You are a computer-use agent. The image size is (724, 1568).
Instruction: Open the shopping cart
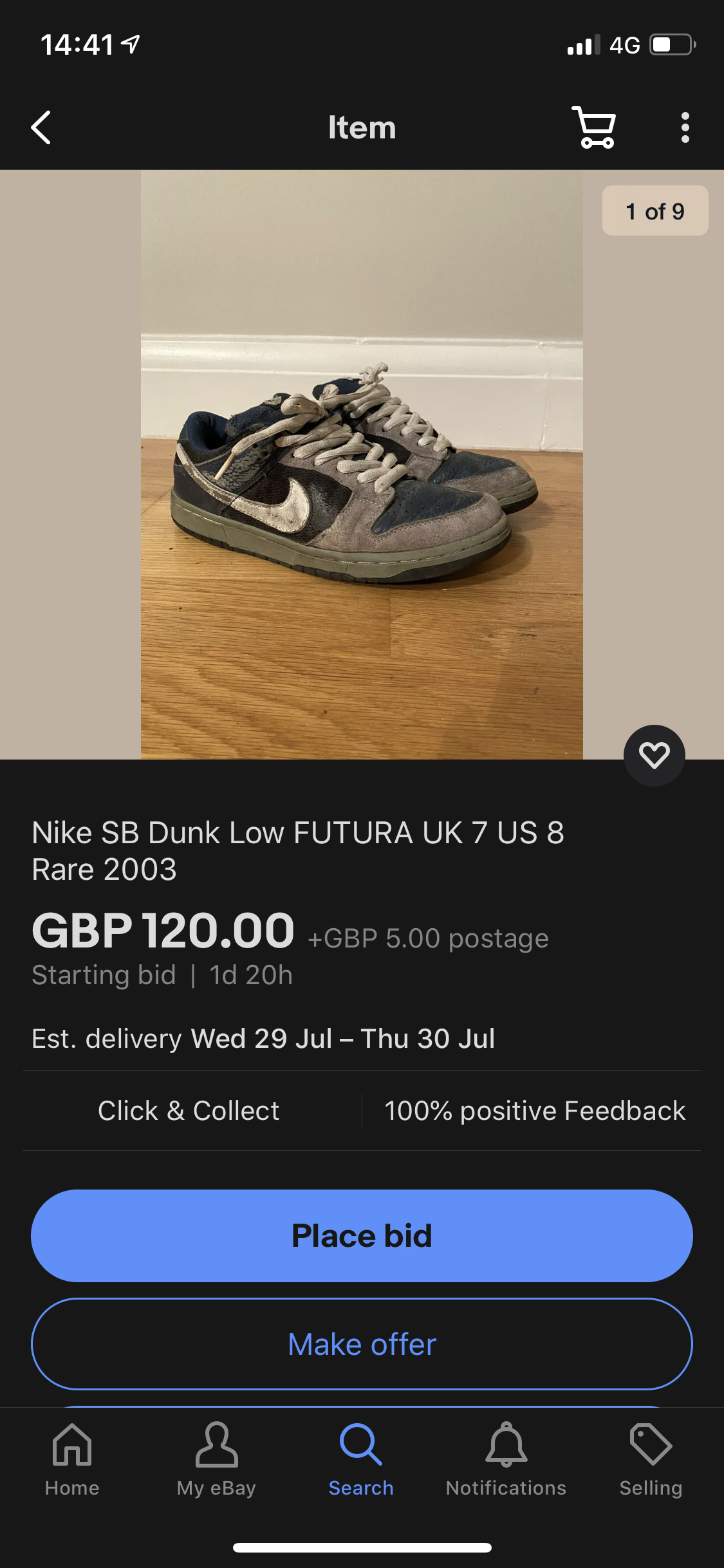click(x=594, y=127)
